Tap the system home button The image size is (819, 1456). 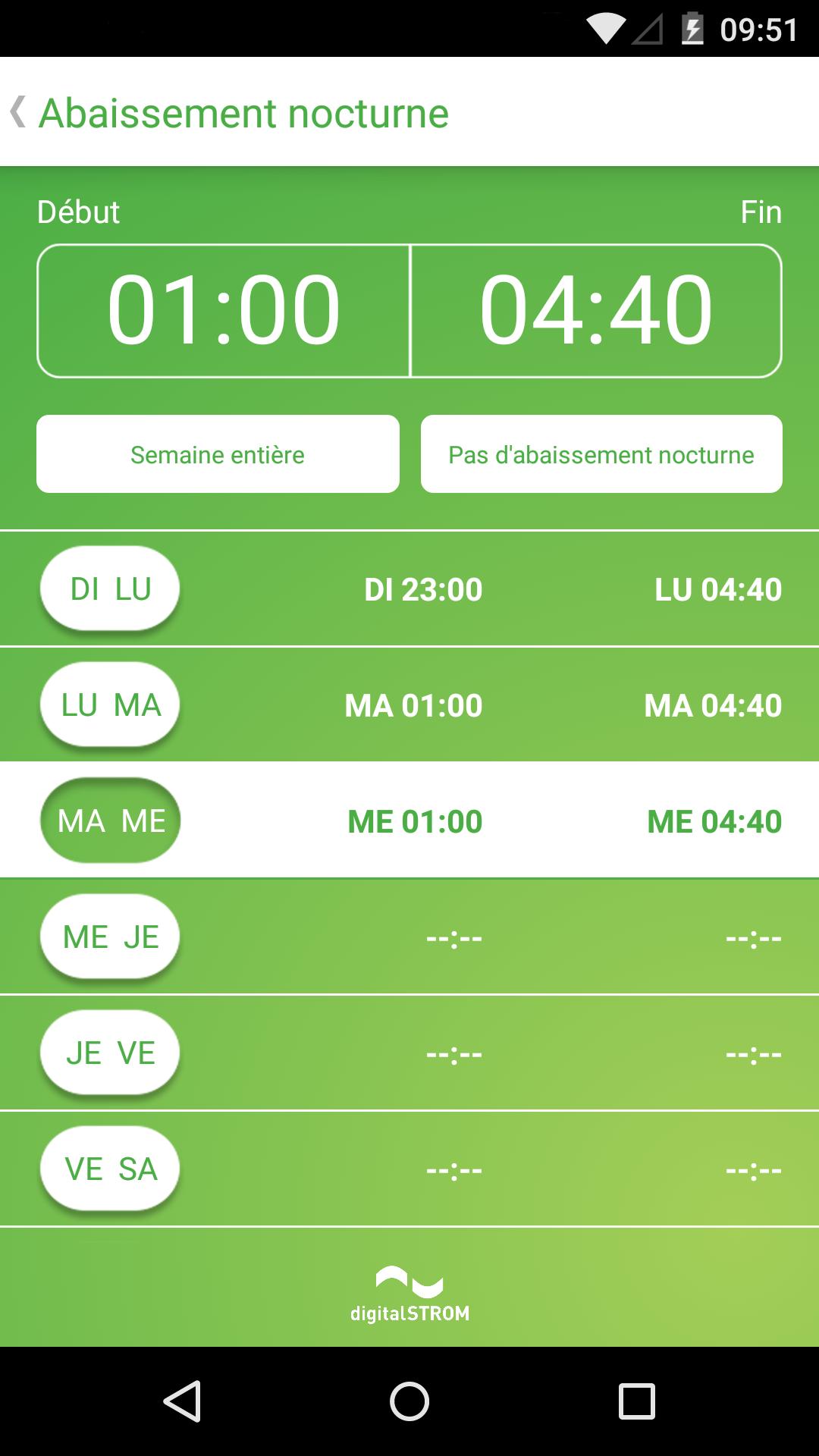tap(409, 1401)
